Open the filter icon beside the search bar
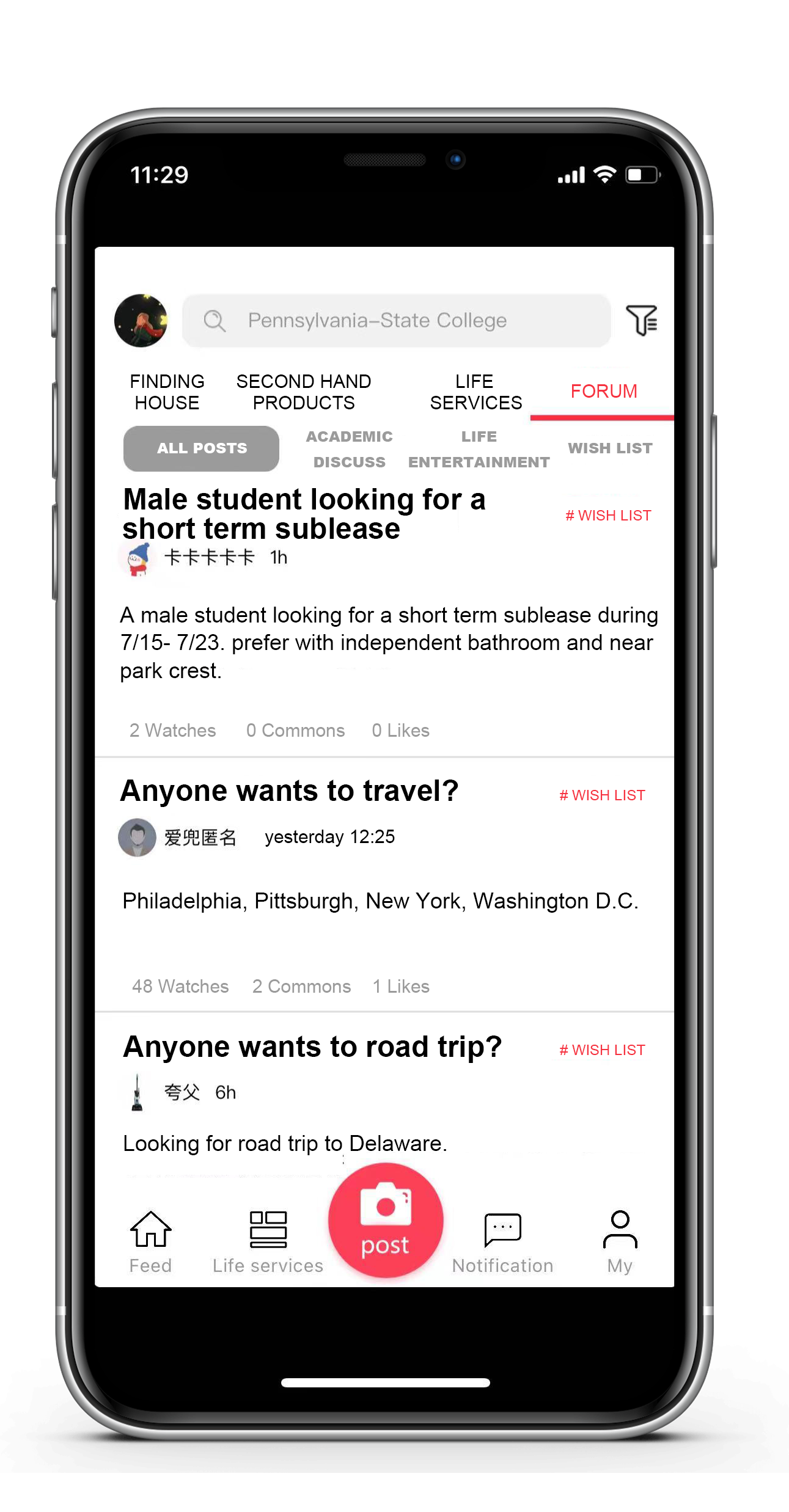Image resolution: width=789 pixels, height=1512 pixels. click(x=641, y=320)
